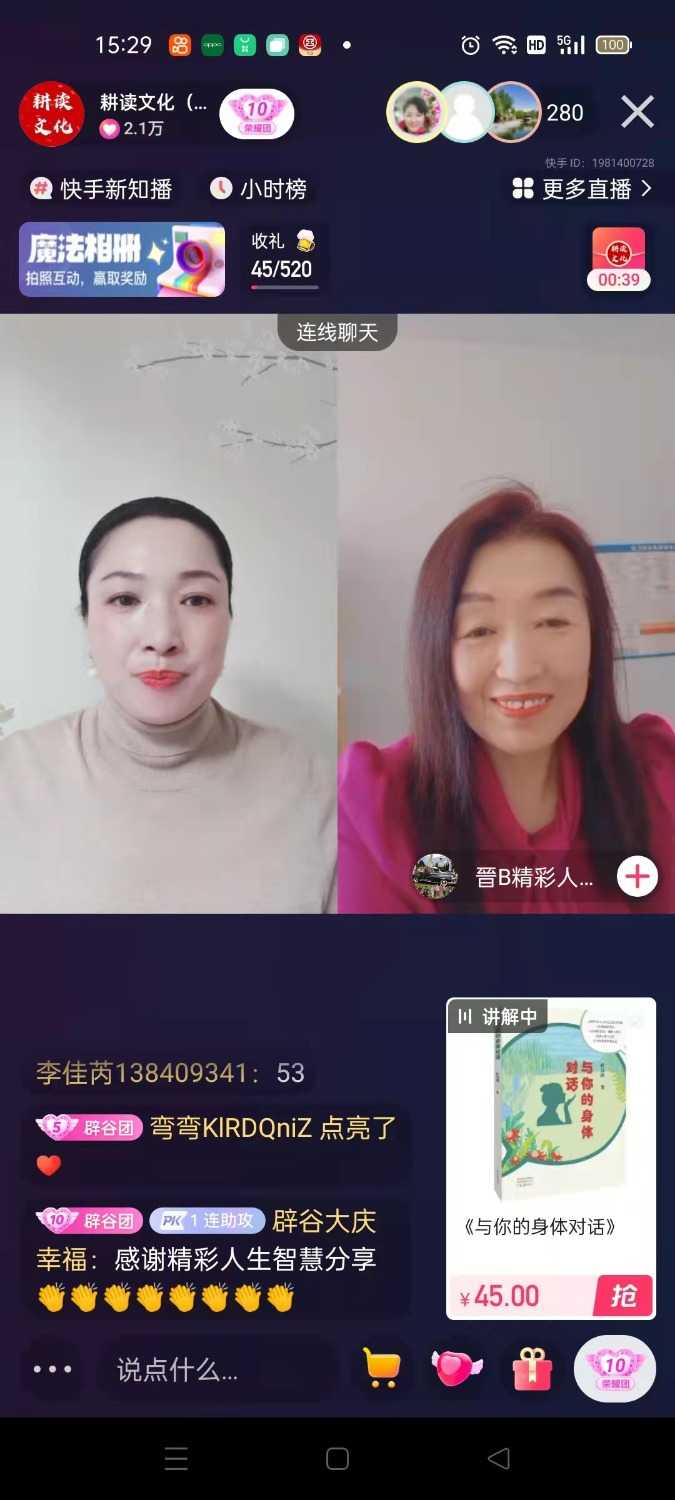This screenshot has height=1500, width=675.
Task: Open the gift box panel
Action: pos(532,1369)
